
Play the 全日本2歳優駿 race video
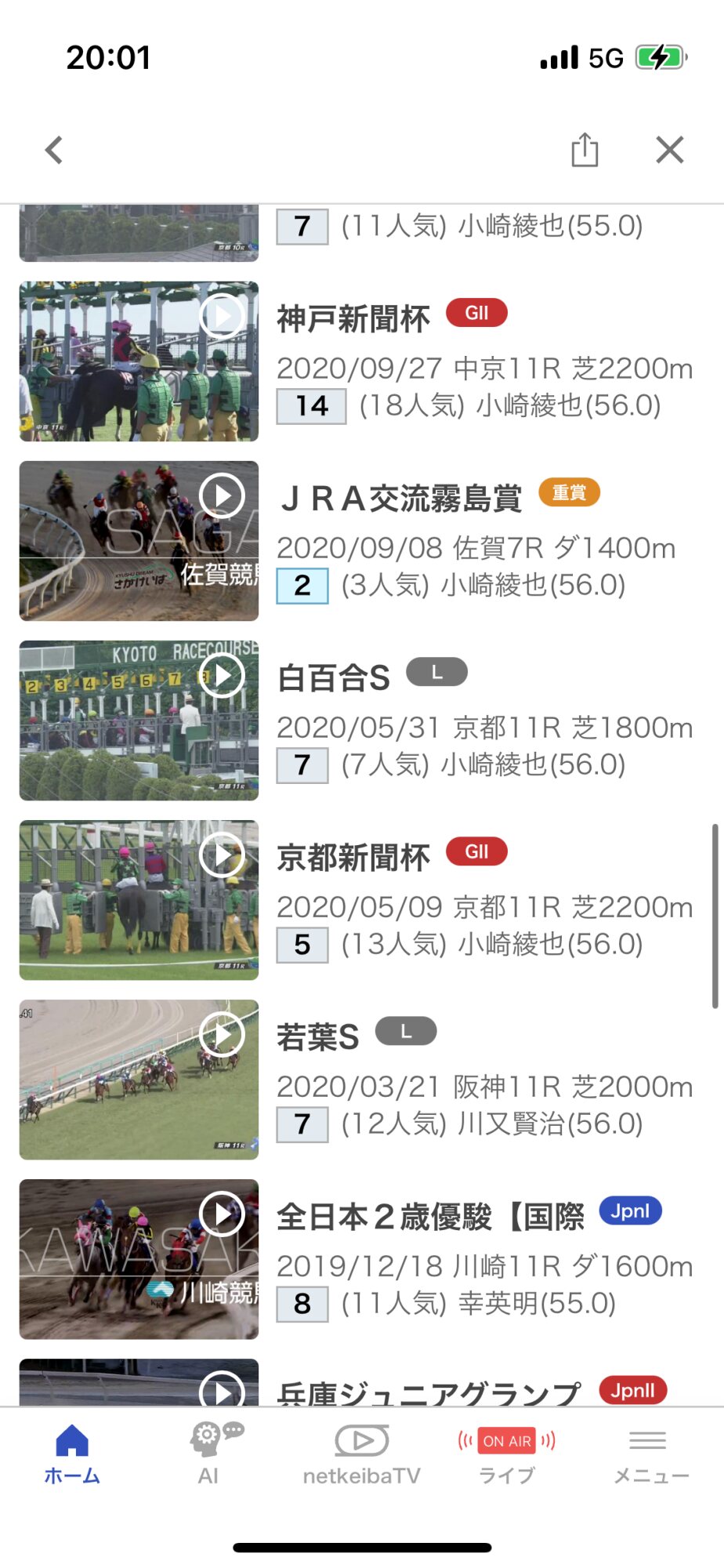click(139, 1259)
